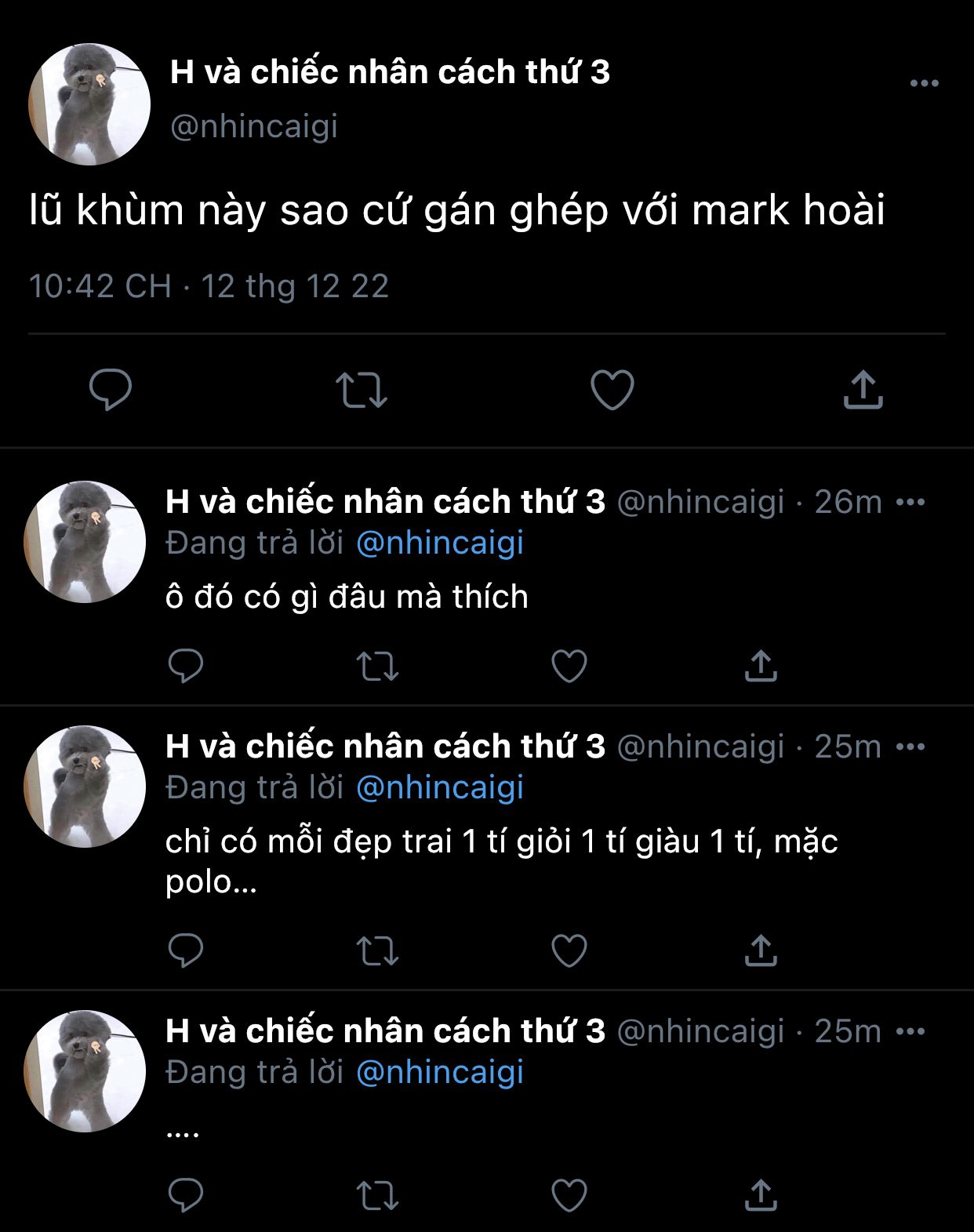
Task: Comment on the reply 'chỉ có mỗi đẹp trai'
Action: [186, 950]
